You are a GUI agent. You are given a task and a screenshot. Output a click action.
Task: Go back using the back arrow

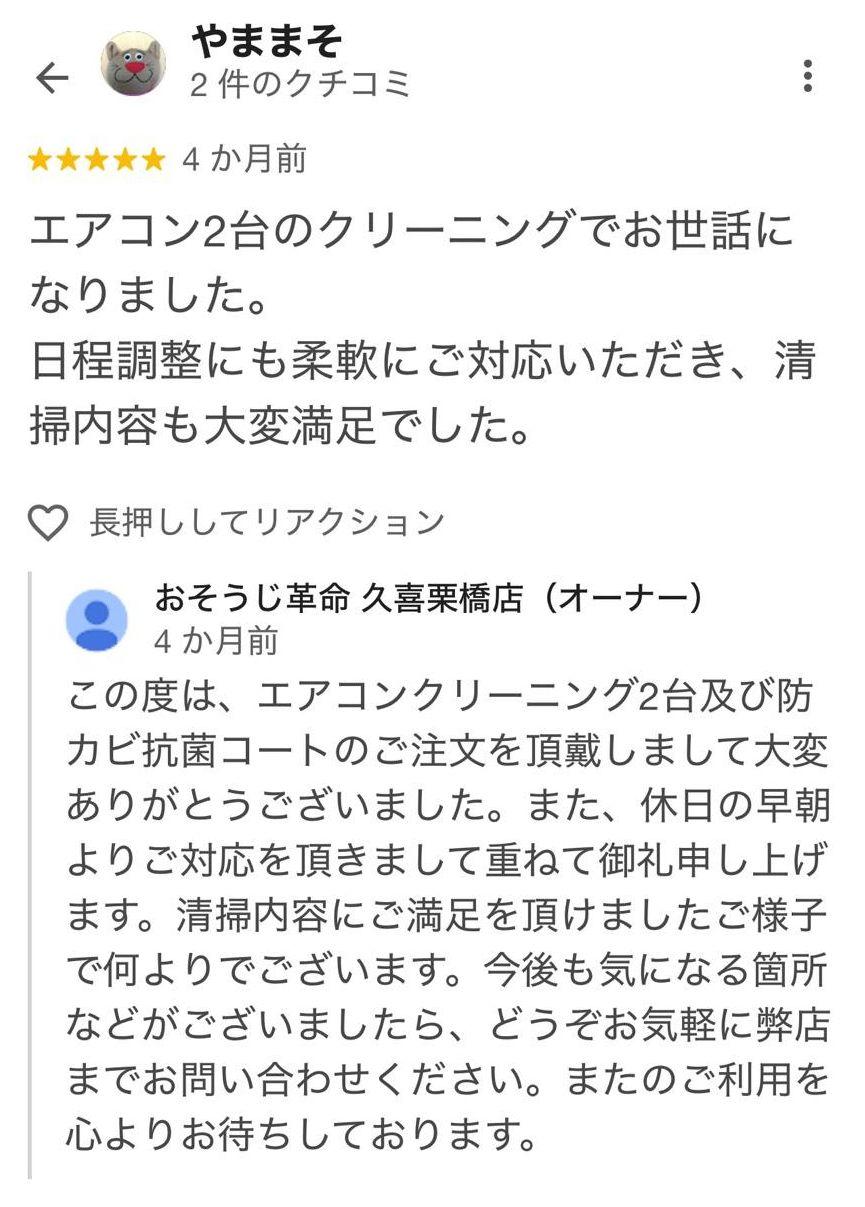(x=51, y=78)
